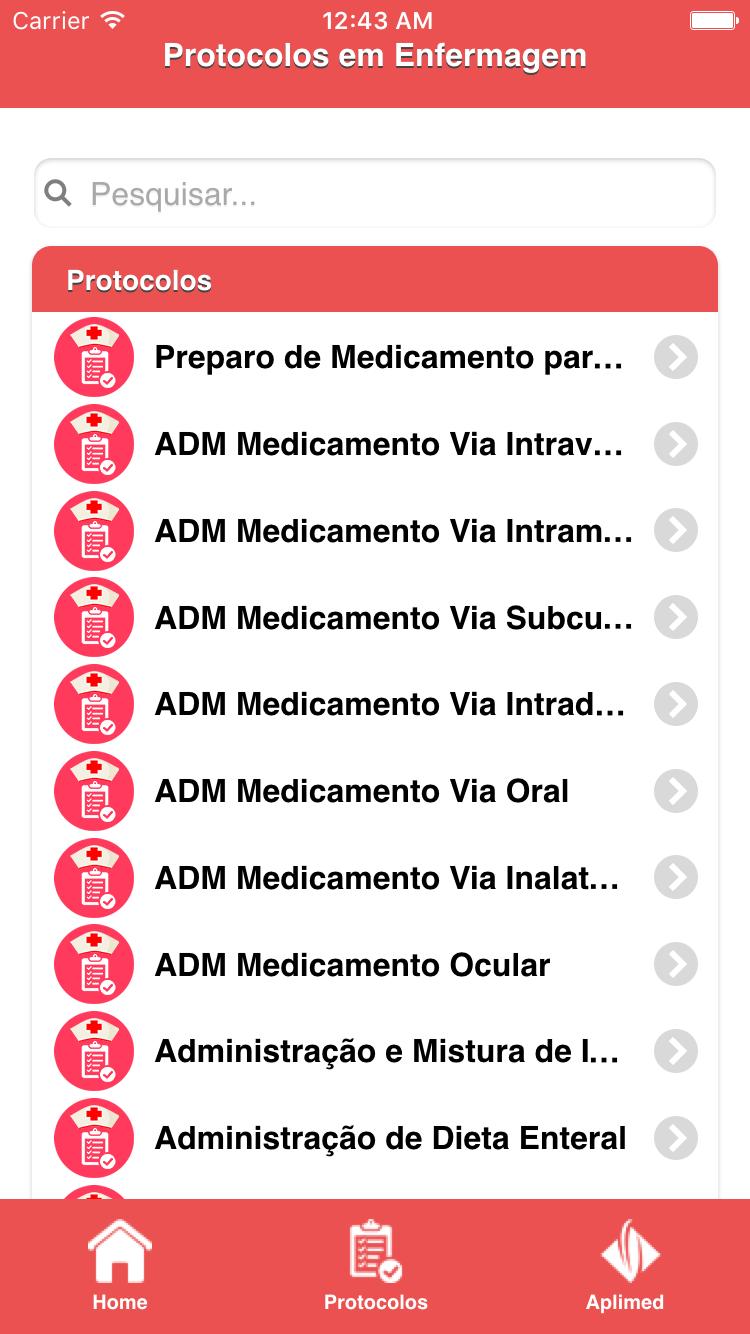Open Administração de Dieta Enteral
Screen dimensions: 750x1334
tap(375, 1139)
